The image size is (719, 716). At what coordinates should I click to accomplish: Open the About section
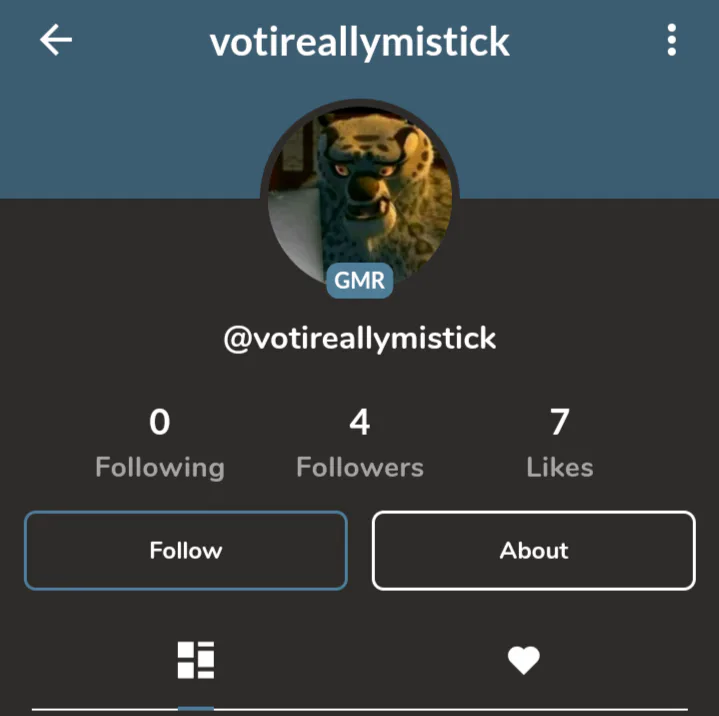click(533, 550)
